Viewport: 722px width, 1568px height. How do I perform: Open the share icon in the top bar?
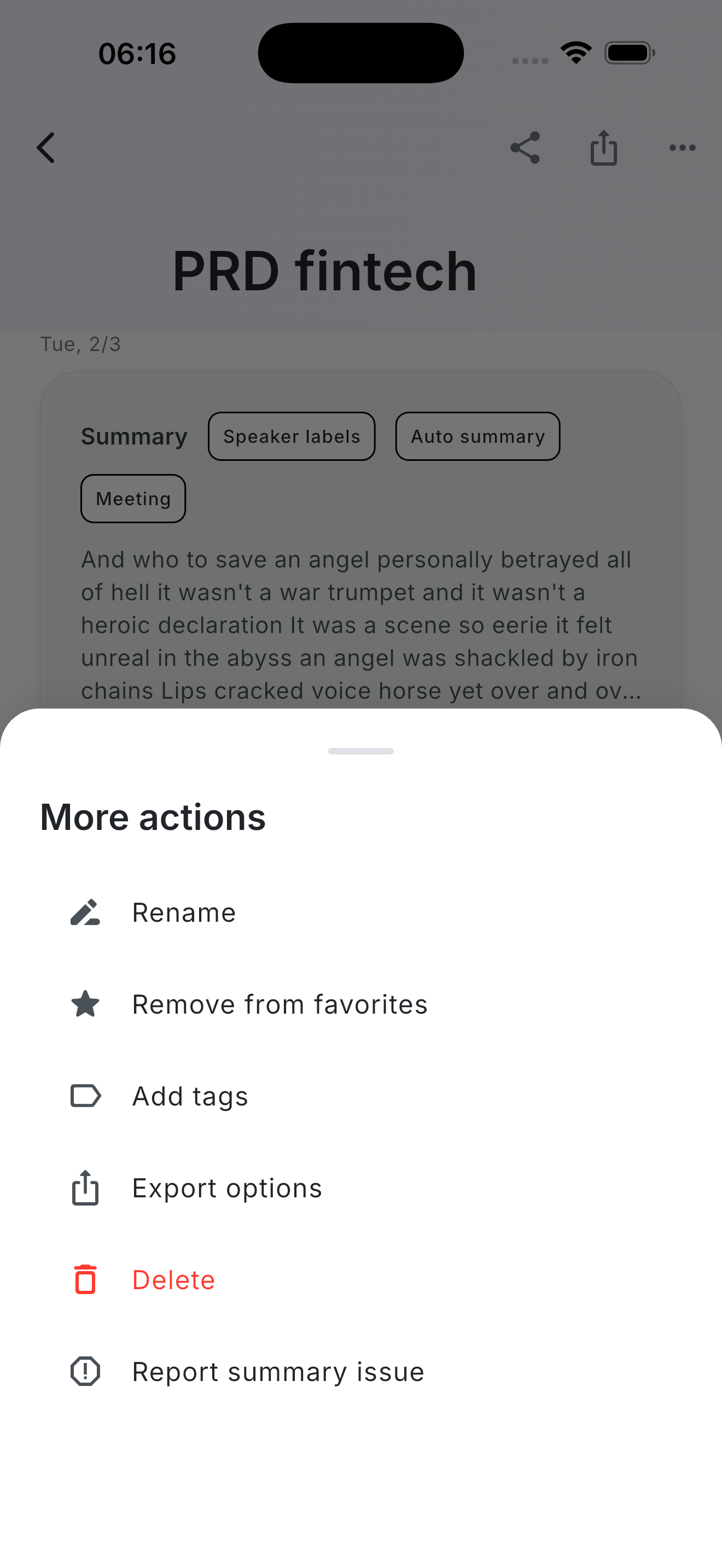tap(526, 148)
